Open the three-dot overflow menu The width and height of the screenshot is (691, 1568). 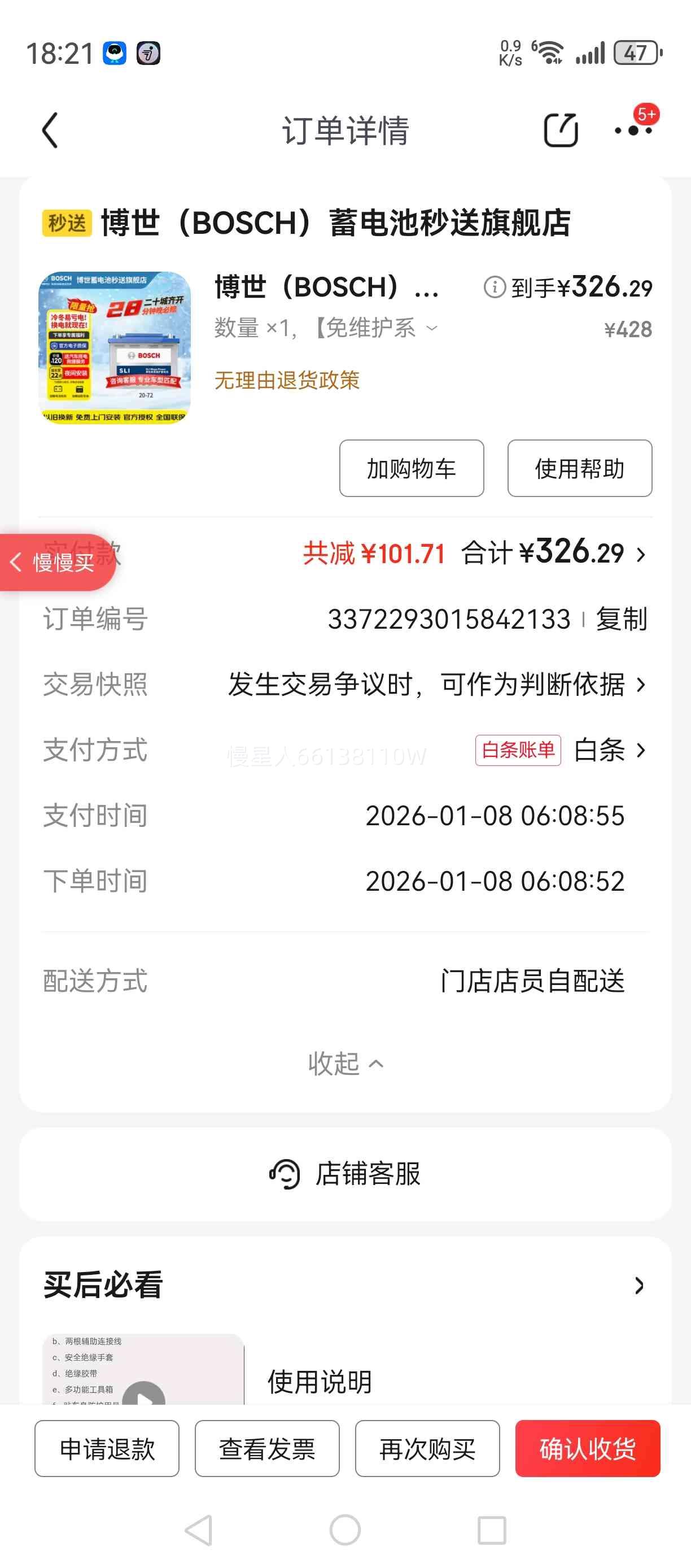click(x=633, y=130)
